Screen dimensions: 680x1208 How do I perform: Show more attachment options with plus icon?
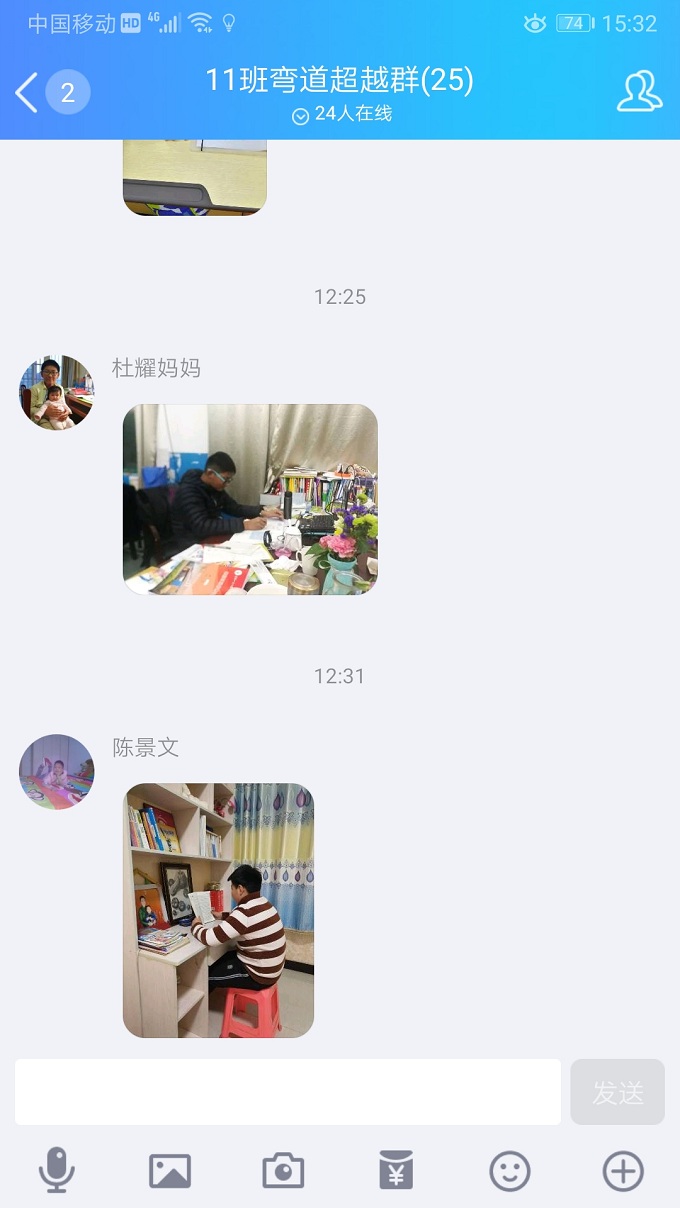(622, 1170)
